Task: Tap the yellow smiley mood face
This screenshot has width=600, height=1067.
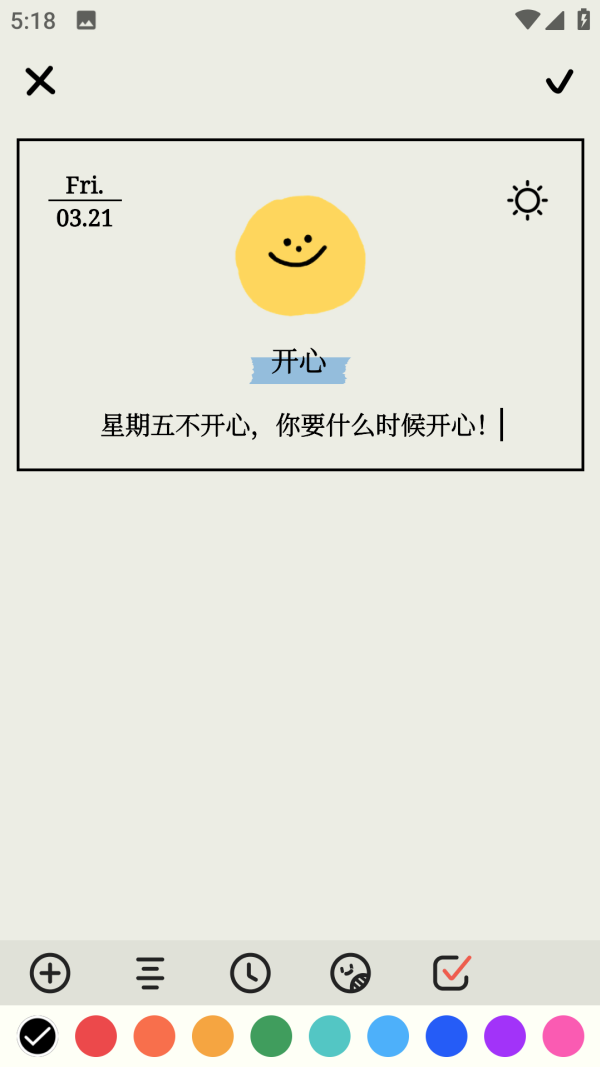Action: click(x=300, y=255)
